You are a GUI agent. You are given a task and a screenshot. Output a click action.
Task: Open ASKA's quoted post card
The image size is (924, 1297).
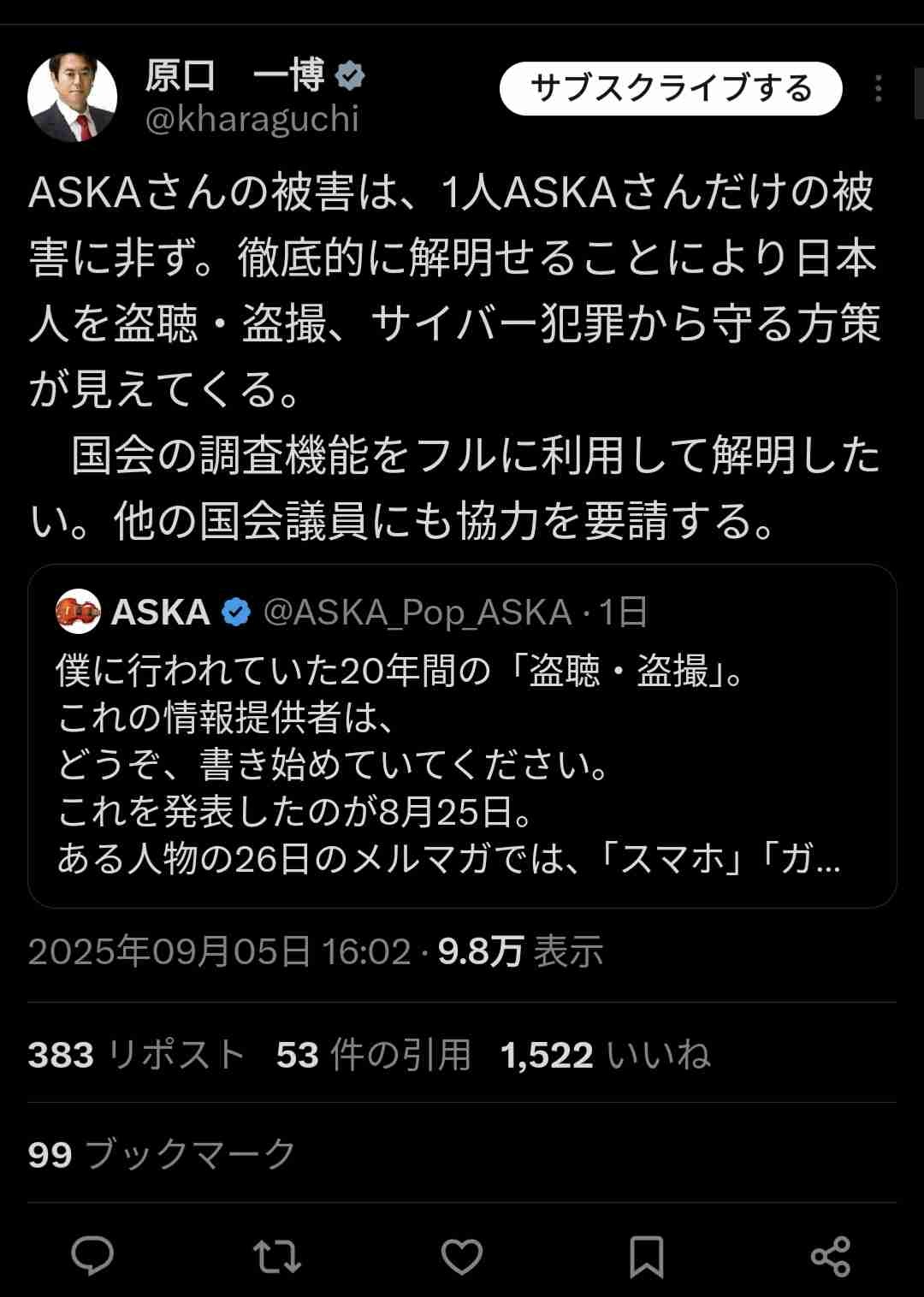[462, 736]
